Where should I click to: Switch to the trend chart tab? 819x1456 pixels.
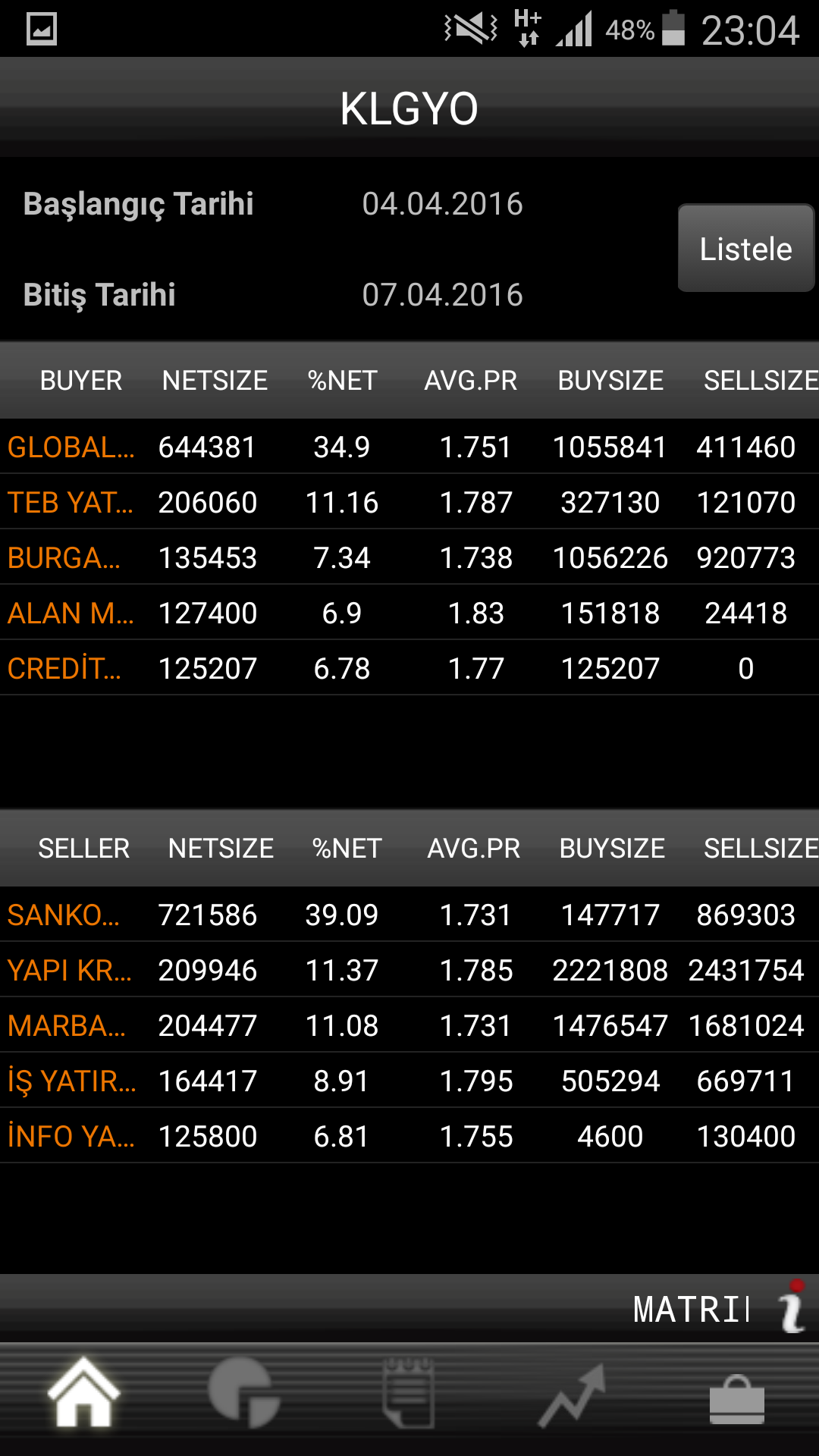573,1395
